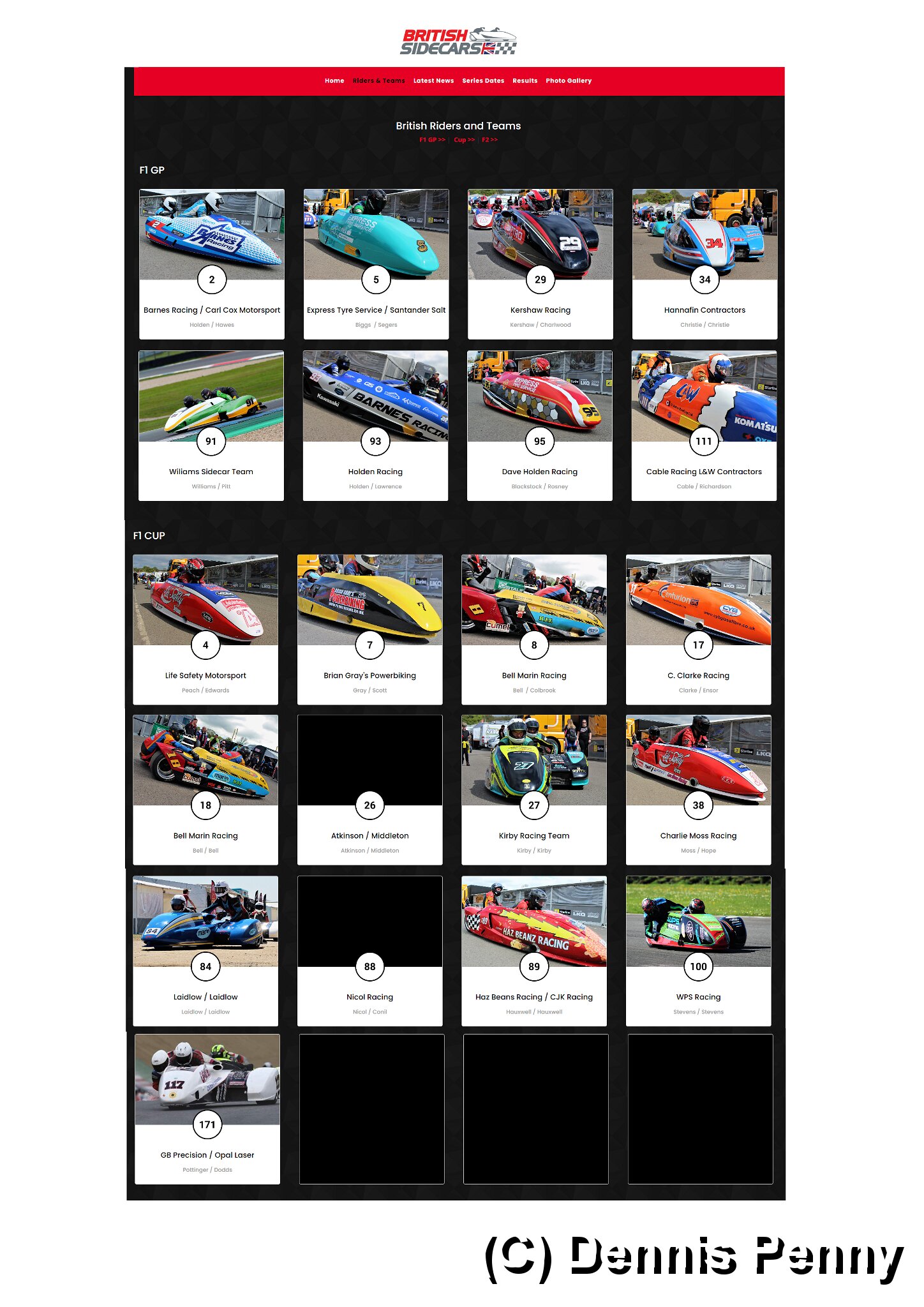Open the Cable Racing L&W Contractors card

pyautogui.click(x=704, y=425)
